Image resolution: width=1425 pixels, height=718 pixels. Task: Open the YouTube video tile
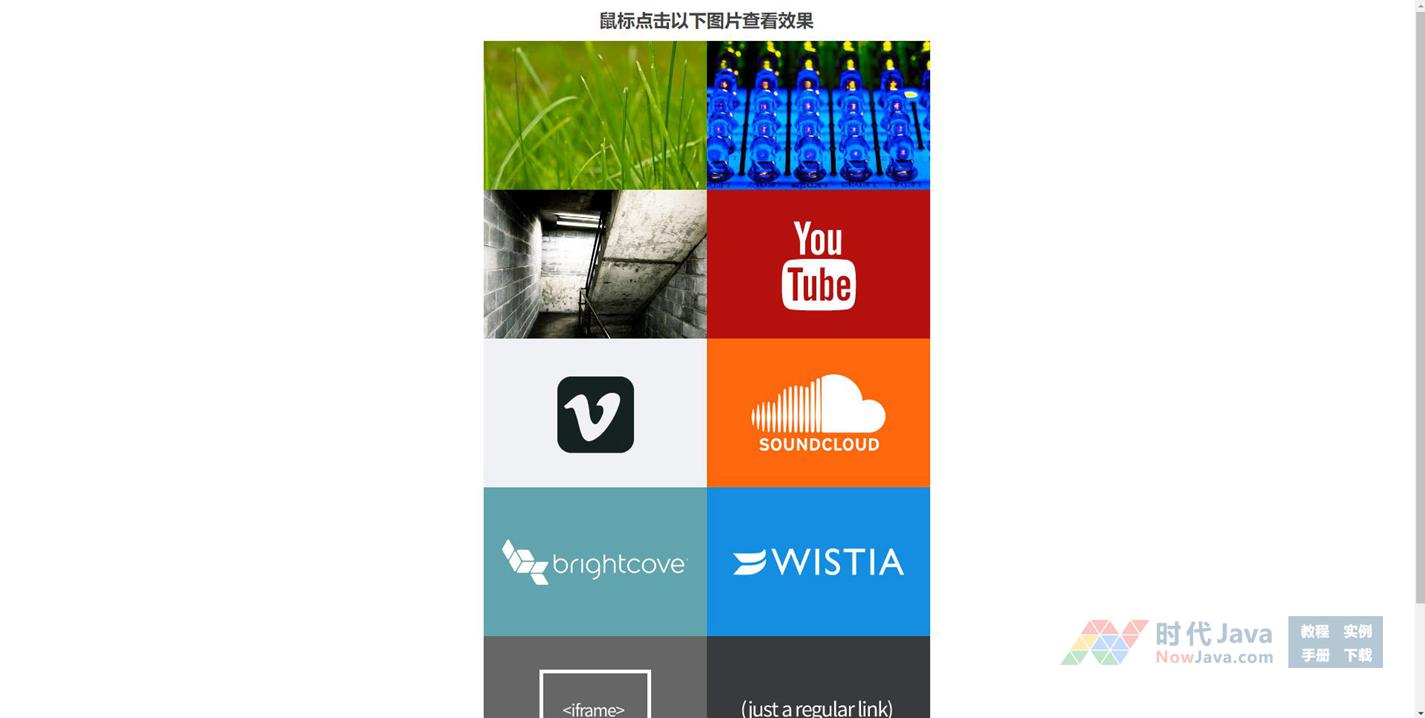pos(818,264)
